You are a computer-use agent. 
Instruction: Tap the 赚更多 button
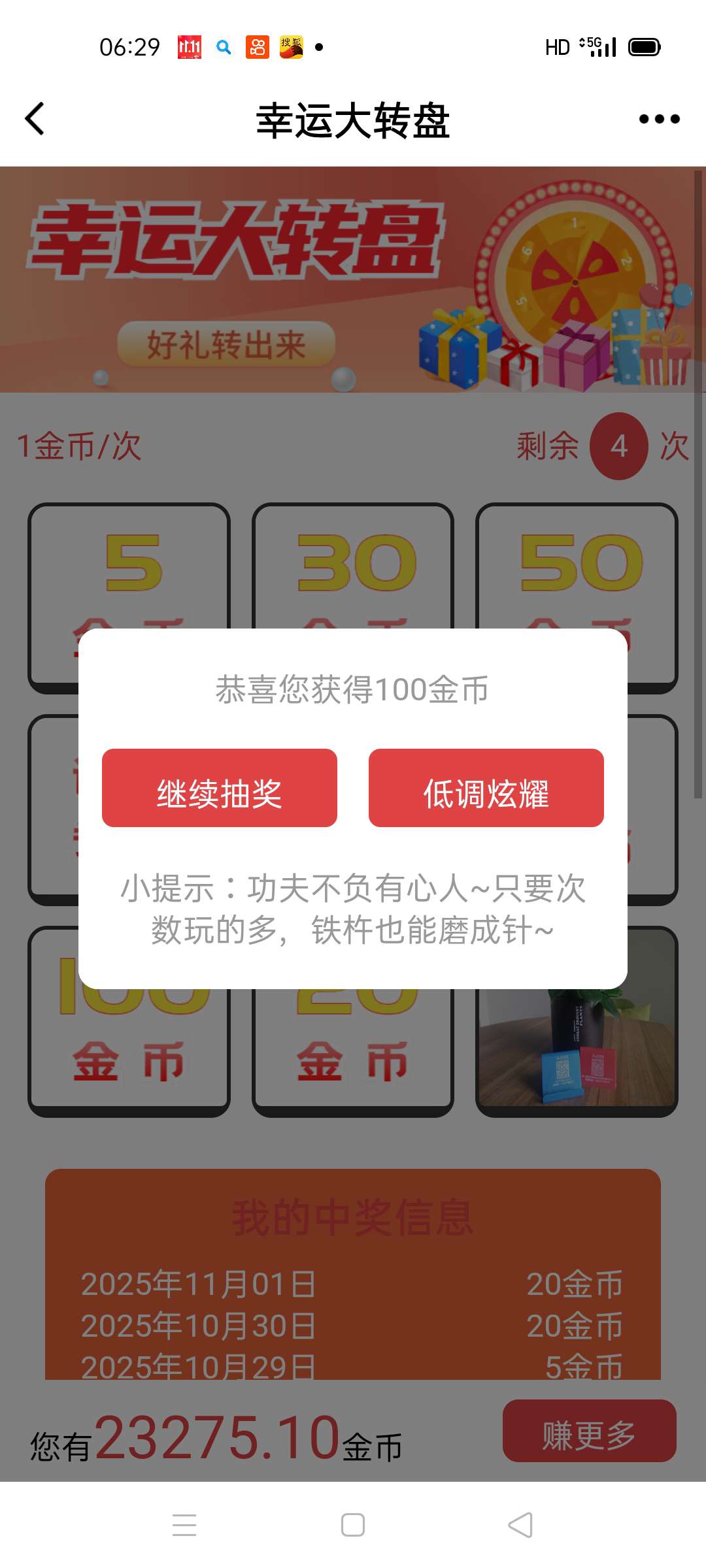coord(589,1430)
